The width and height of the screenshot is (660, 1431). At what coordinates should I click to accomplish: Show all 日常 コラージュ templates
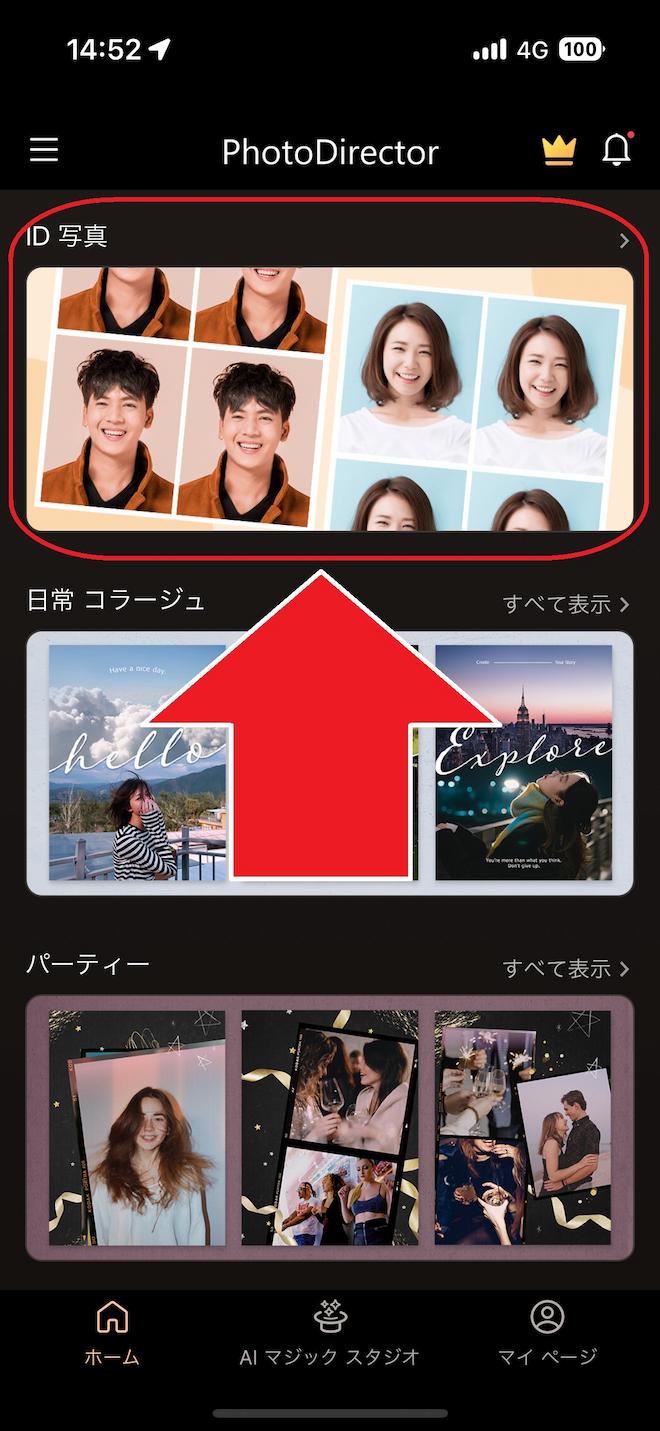[566, 604]
